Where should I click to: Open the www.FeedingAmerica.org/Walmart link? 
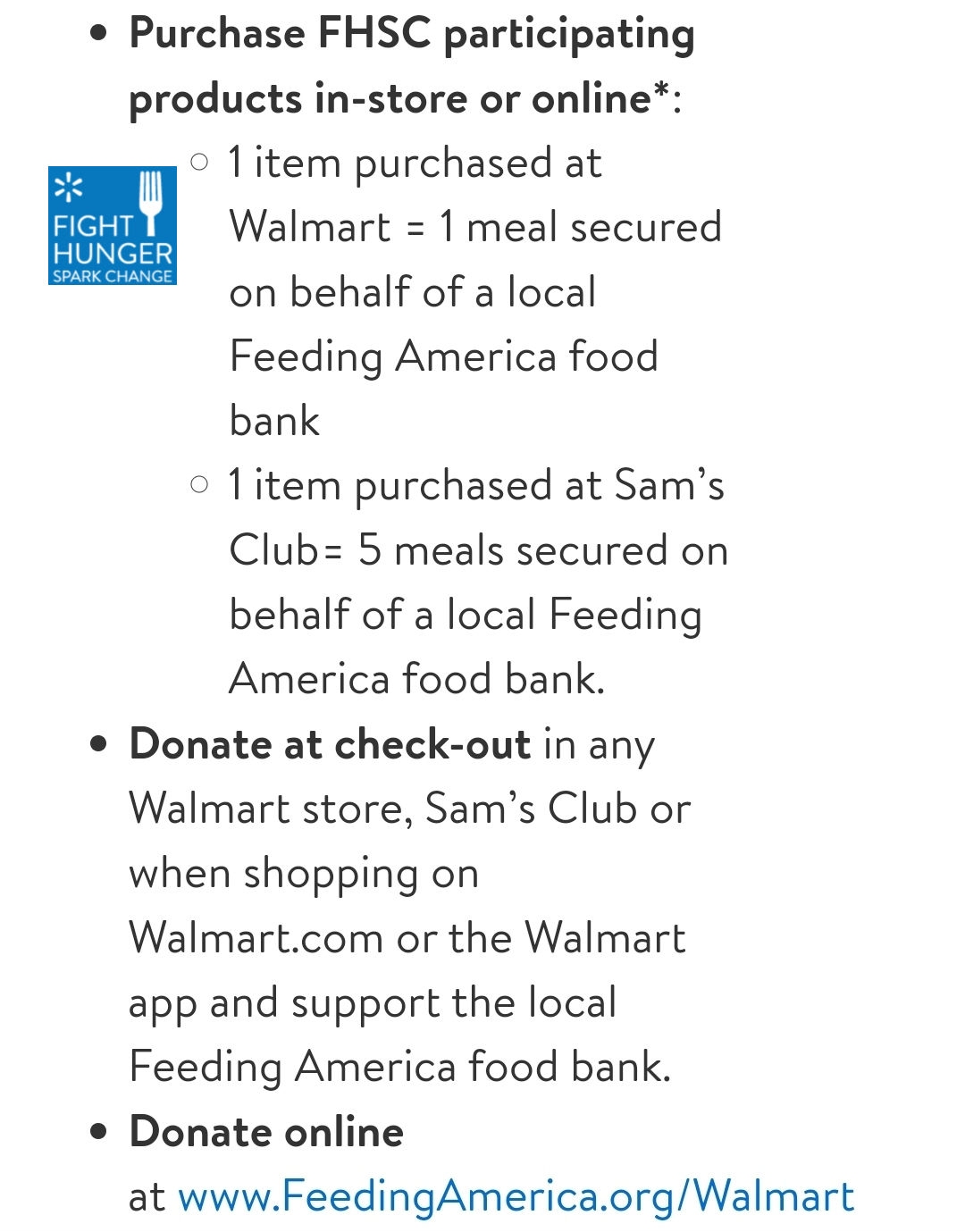tap(516, 1195)
